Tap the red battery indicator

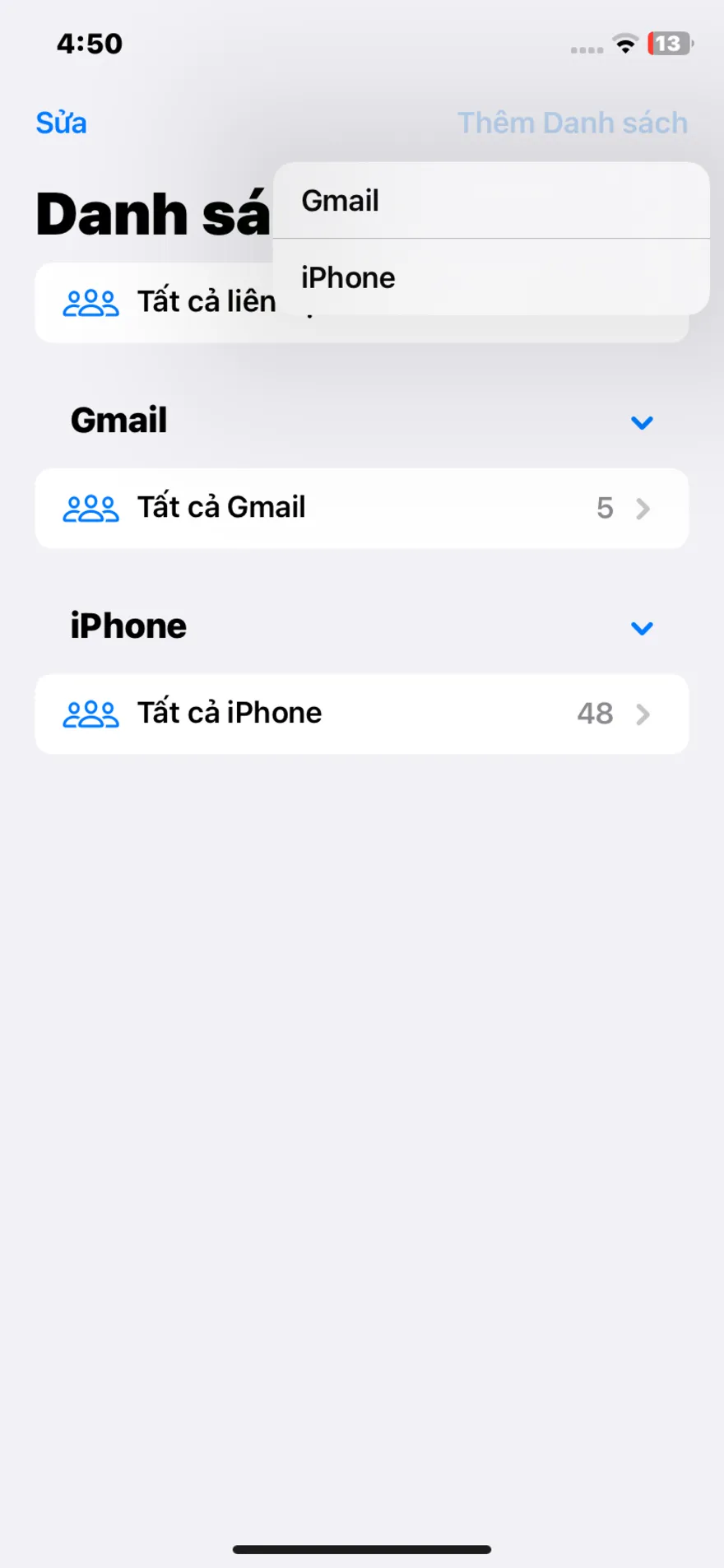click(668, 44)
